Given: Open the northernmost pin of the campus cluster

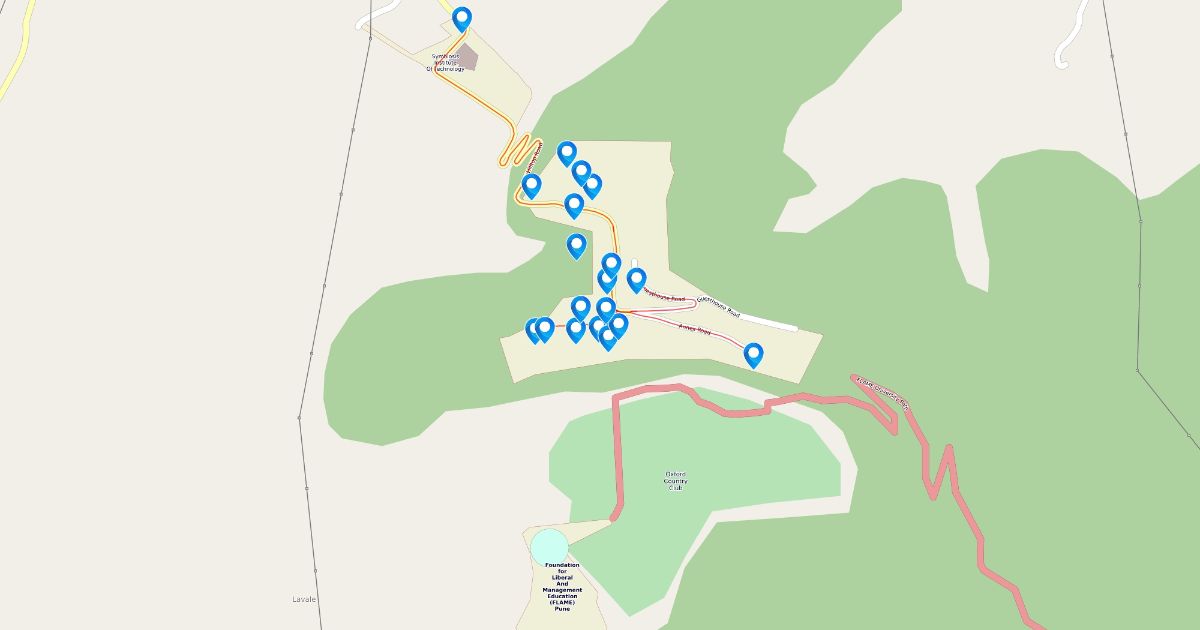Looking at the screenshot, I should [x=567, y=153].
